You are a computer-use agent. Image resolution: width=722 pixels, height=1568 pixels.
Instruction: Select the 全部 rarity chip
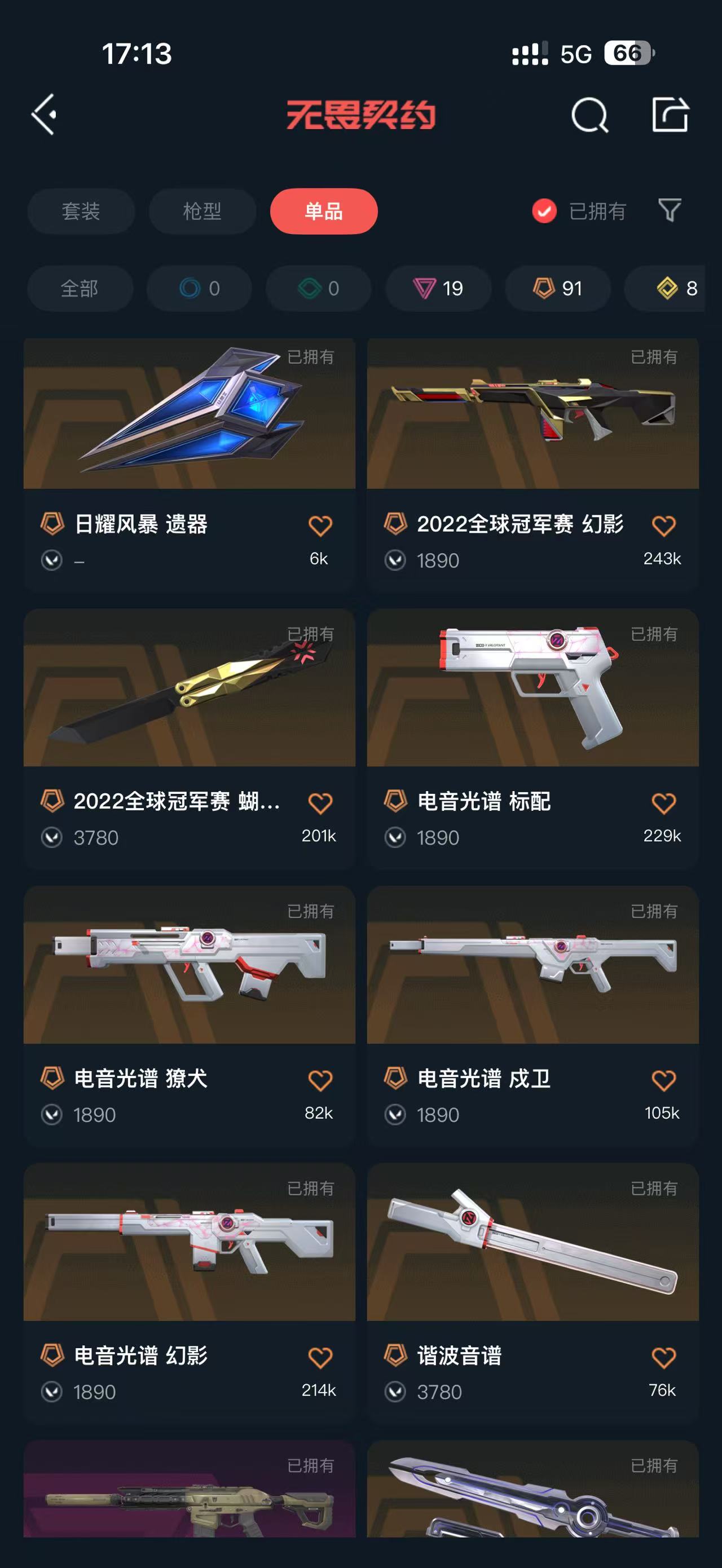point(80,289)
